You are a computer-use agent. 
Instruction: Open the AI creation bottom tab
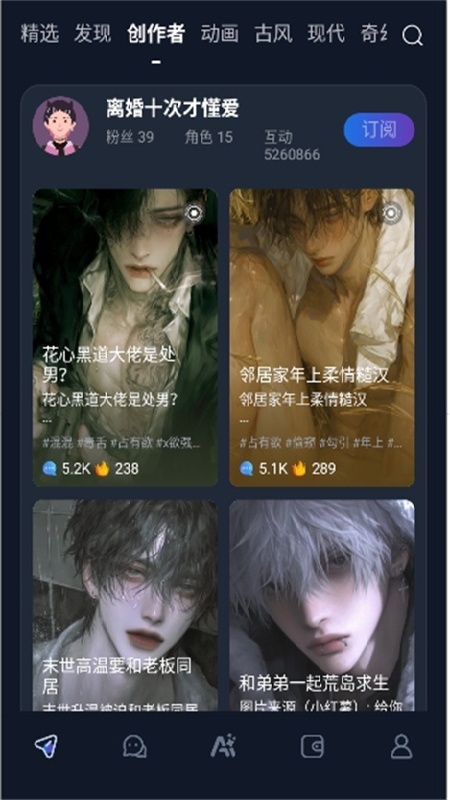point(223,746)
